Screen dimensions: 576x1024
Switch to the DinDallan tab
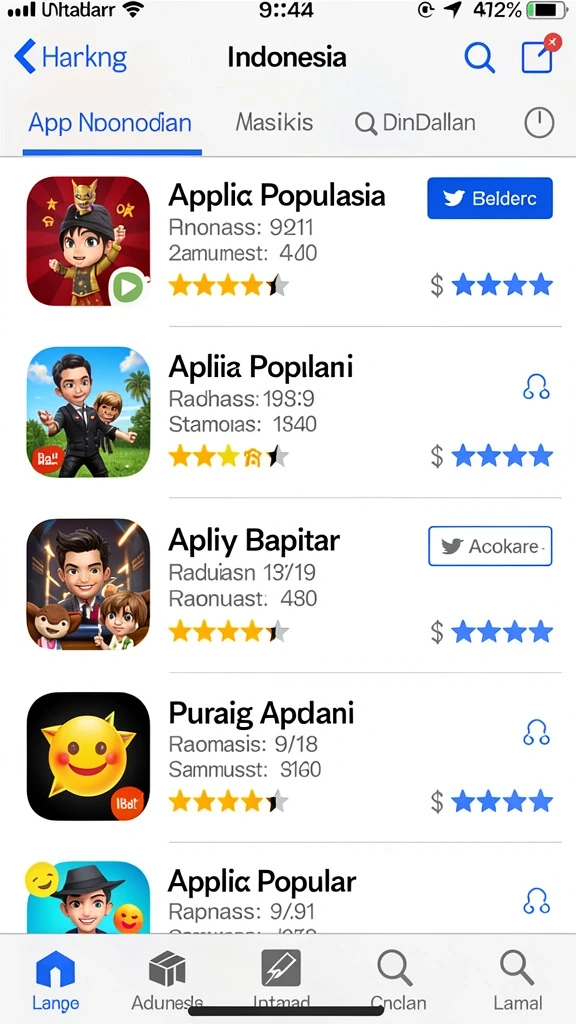[415, 123]
